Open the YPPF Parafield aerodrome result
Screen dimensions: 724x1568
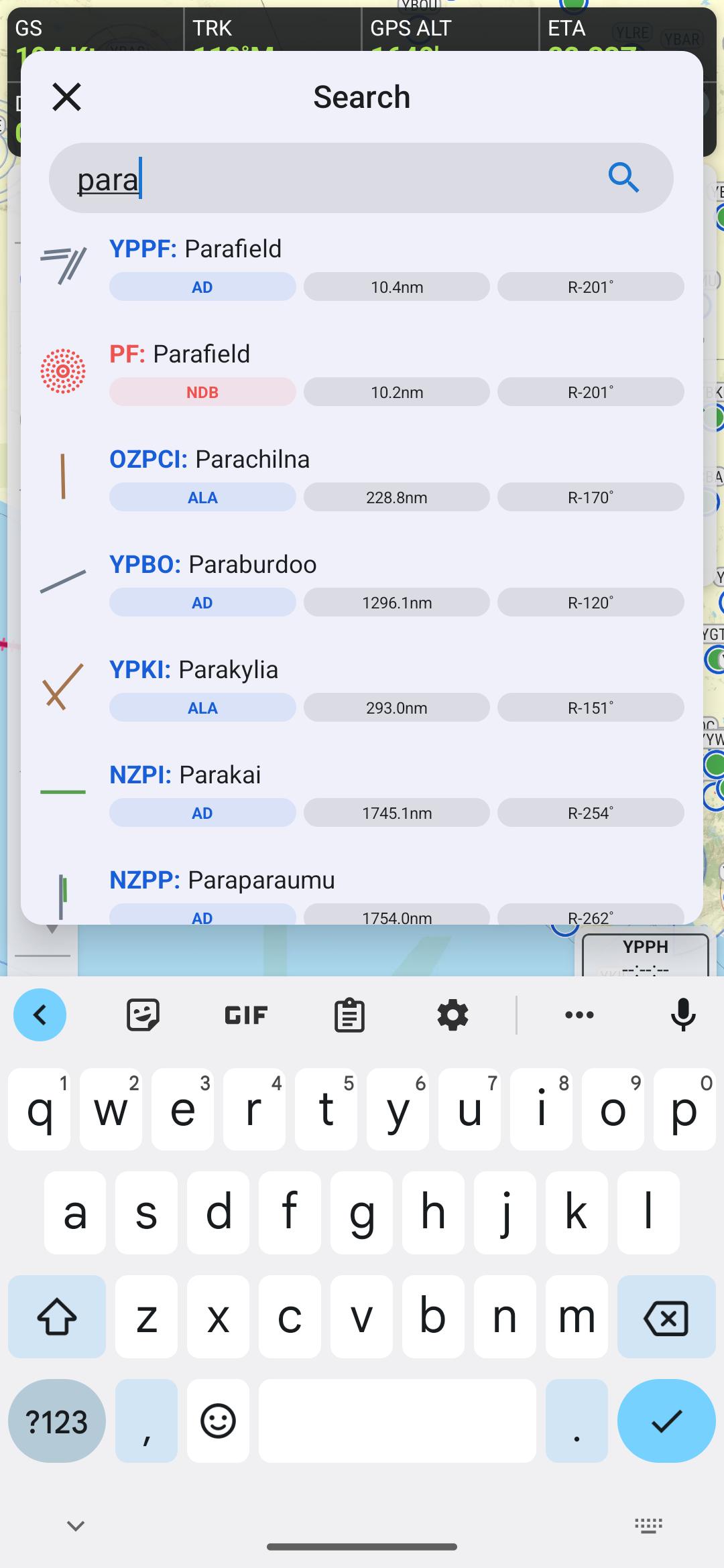[x=362, y=267]
